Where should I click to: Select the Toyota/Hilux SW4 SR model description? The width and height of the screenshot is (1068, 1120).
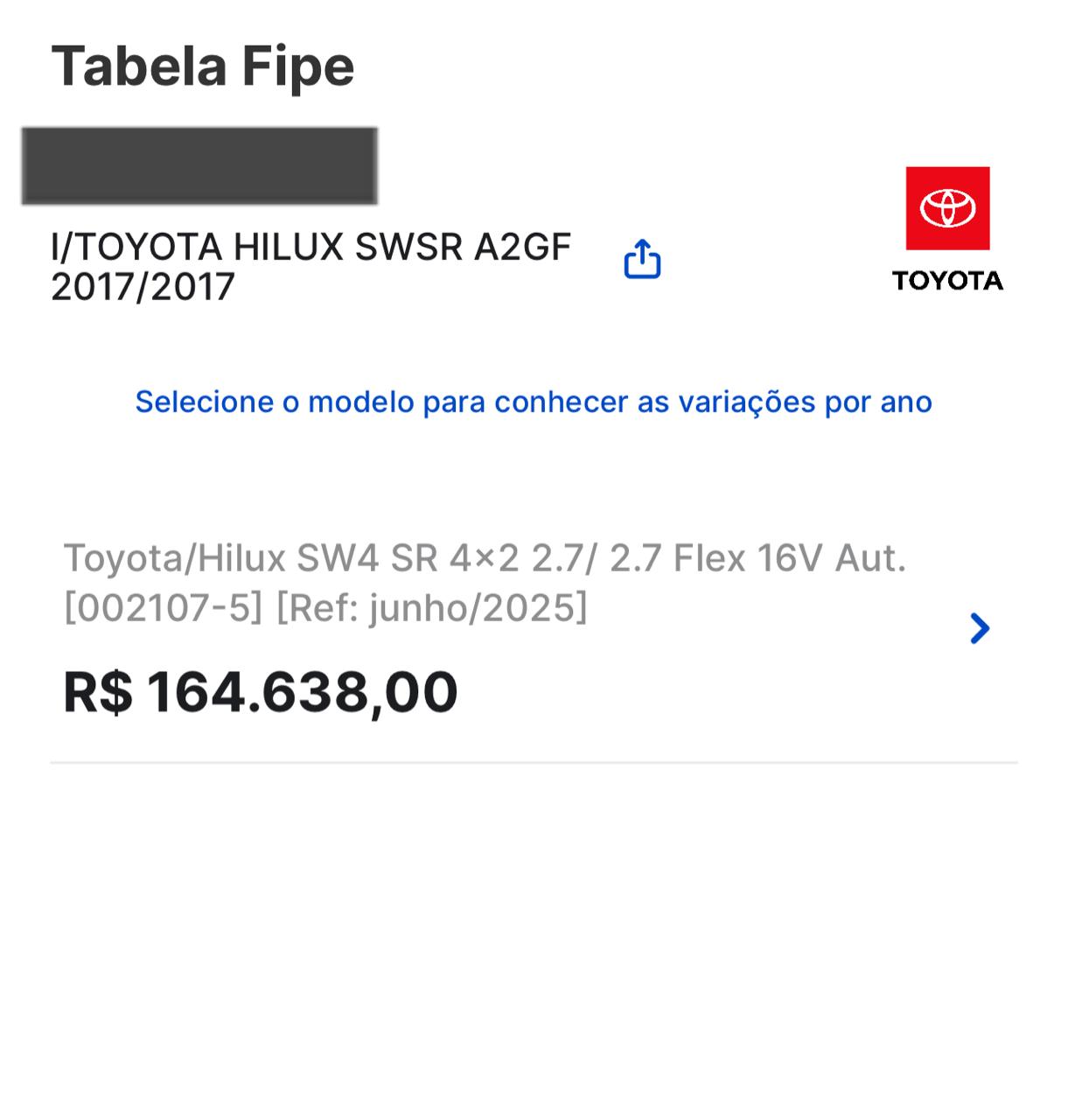(x=486, y=557)
